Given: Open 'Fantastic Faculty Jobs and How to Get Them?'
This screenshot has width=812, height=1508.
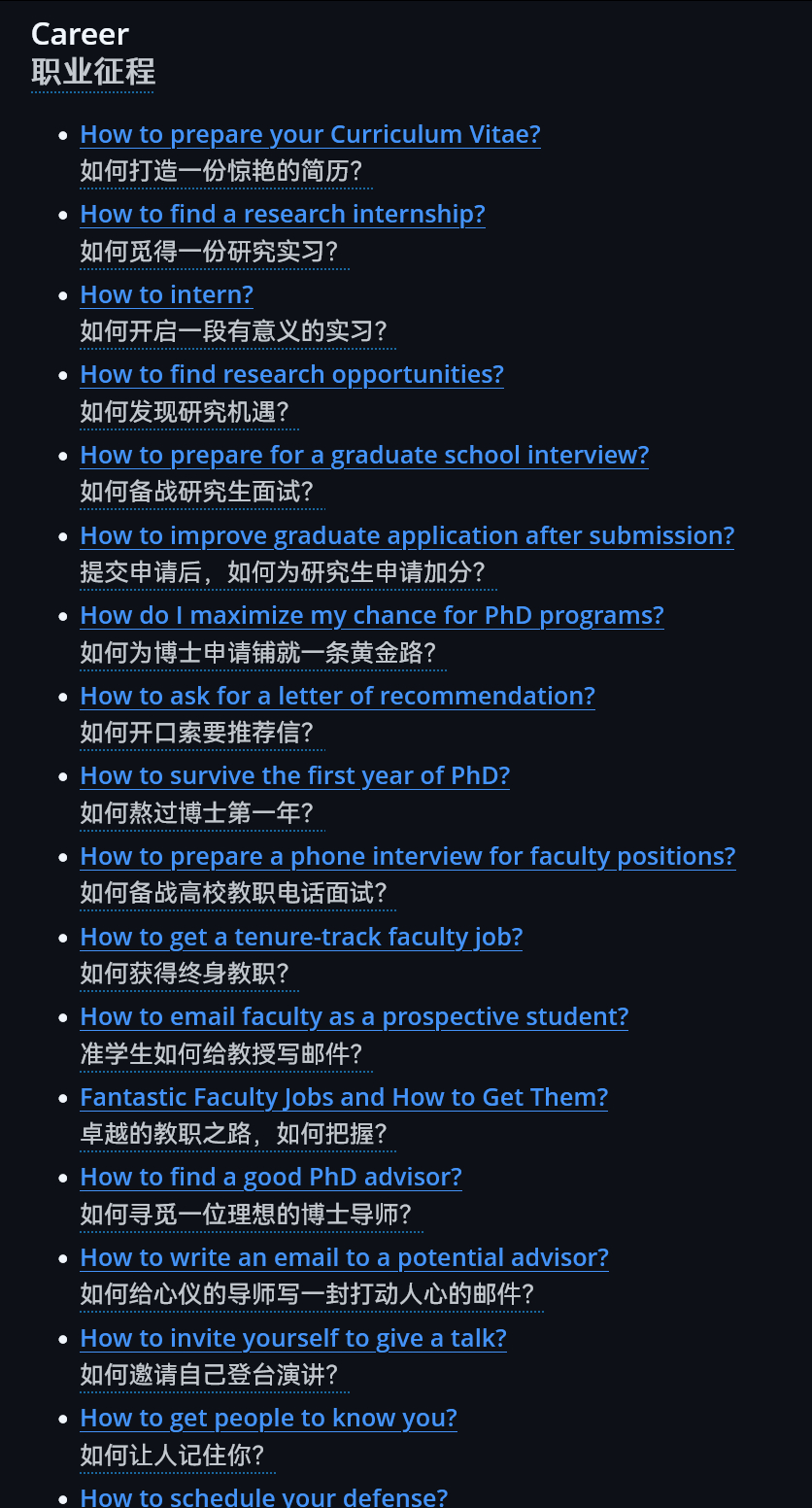Looking at the screenshot, I should tap(344, 1097).
